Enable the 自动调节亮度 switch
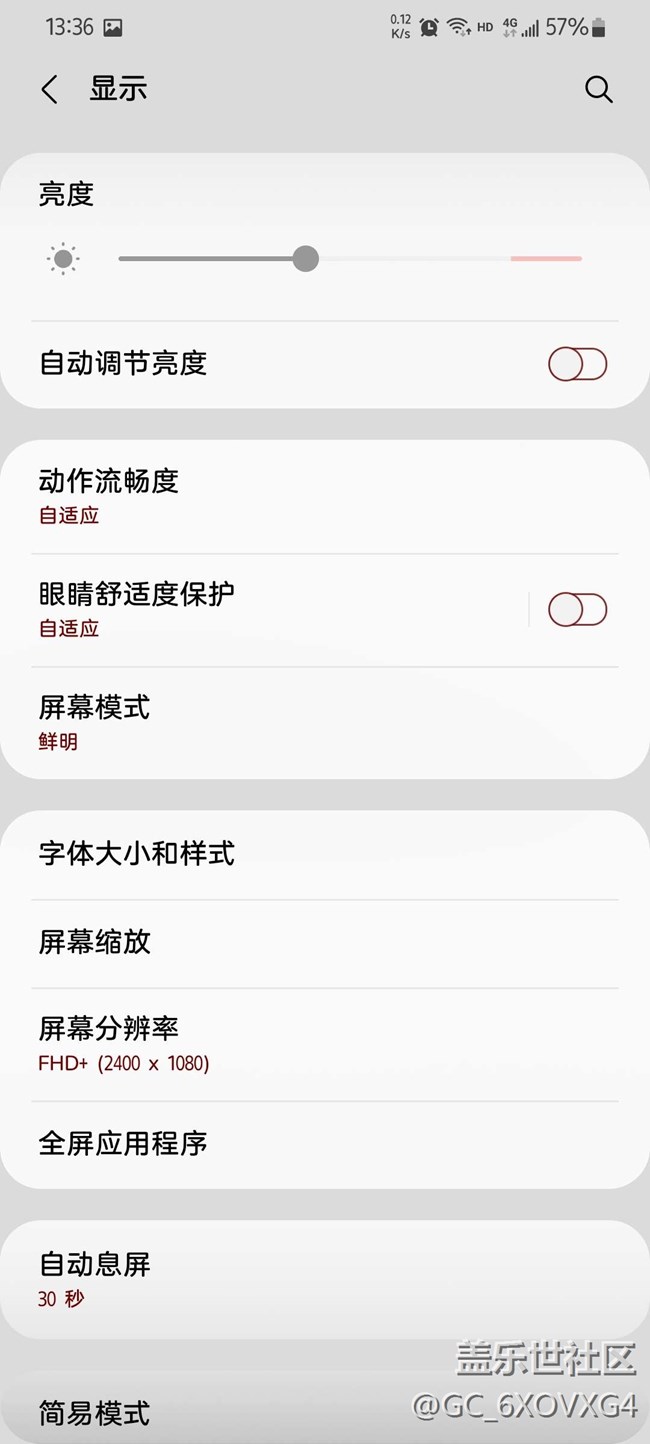 click(577, 364)
